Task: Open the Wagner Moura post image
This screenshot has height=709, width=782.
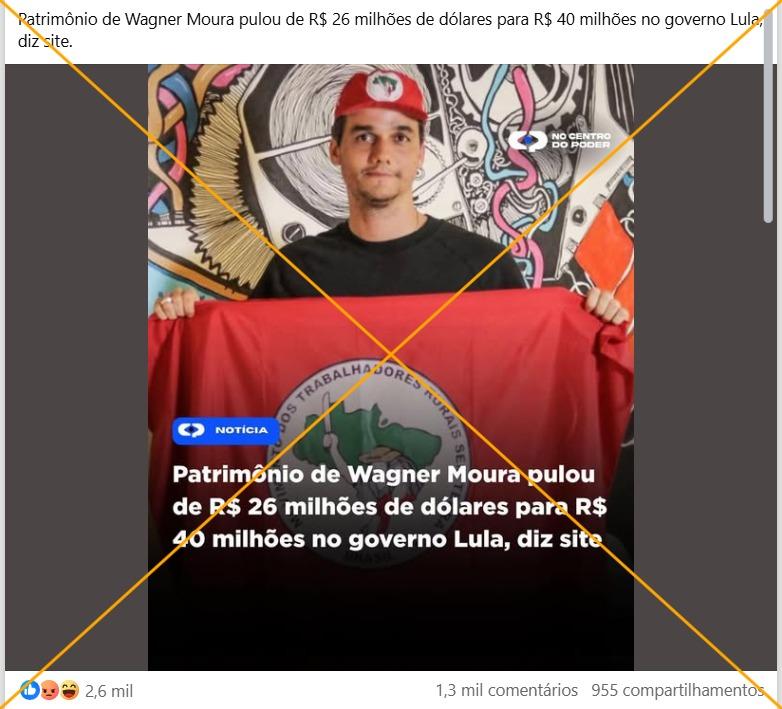Action: coord(390,367)
